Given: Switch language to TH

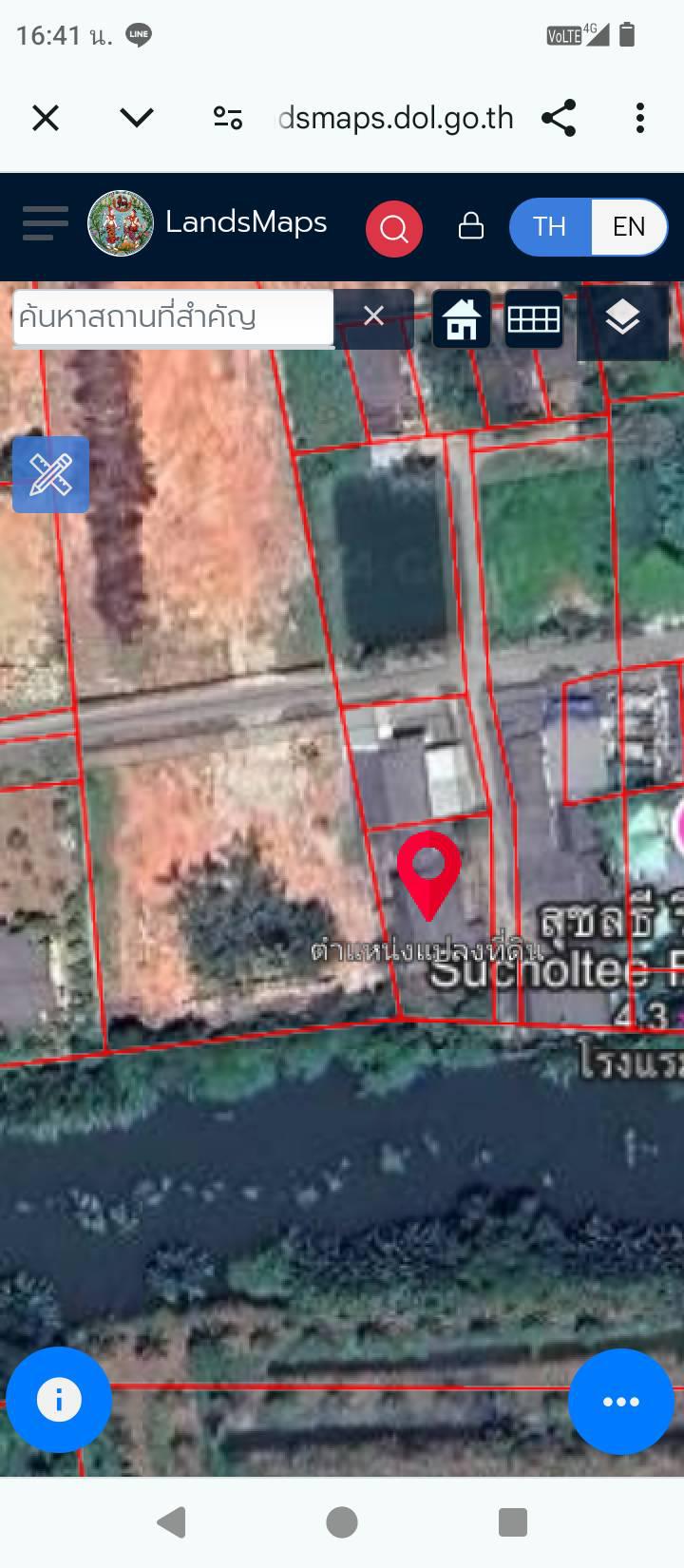Looking at the screenshot, I should 550,227.
